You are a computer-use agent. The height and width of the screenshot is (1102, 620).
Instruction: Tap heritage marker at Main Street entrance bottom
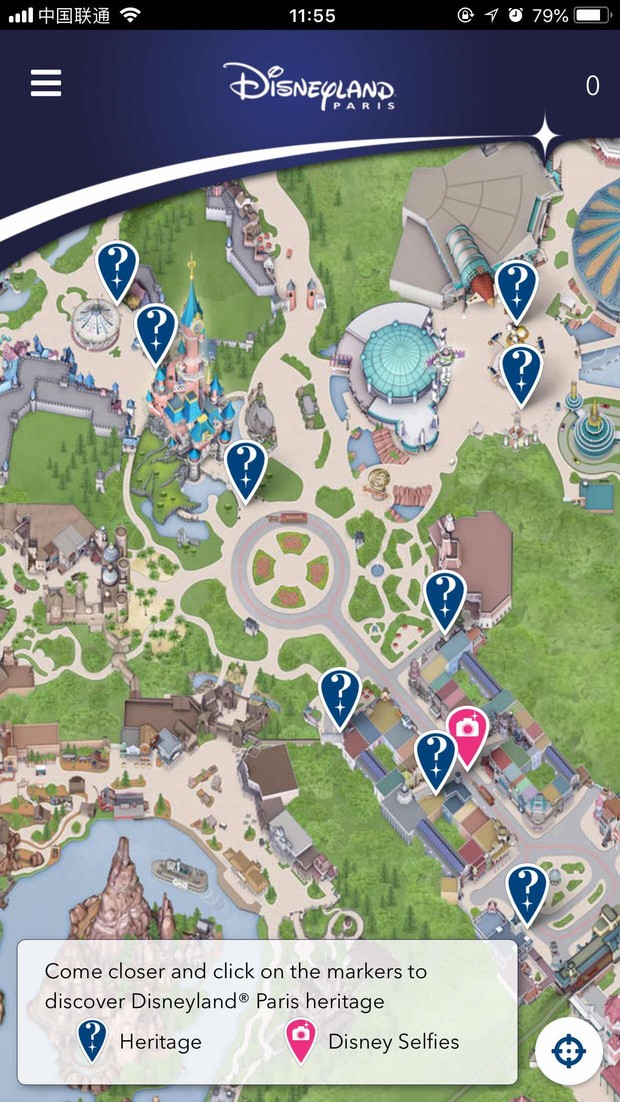click(x=527, y=889)
